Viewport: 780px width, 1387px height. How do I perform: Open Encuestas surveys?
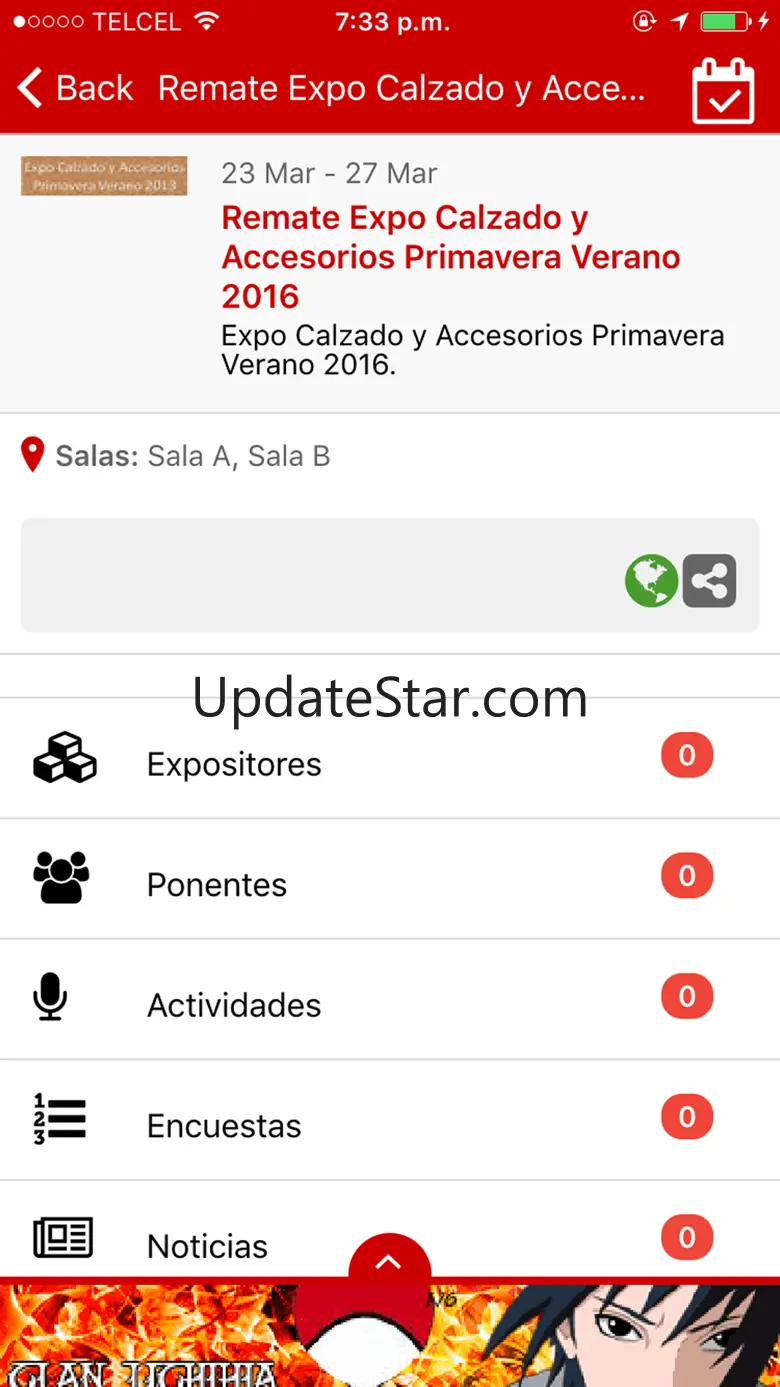click(x=390, y=1120)
